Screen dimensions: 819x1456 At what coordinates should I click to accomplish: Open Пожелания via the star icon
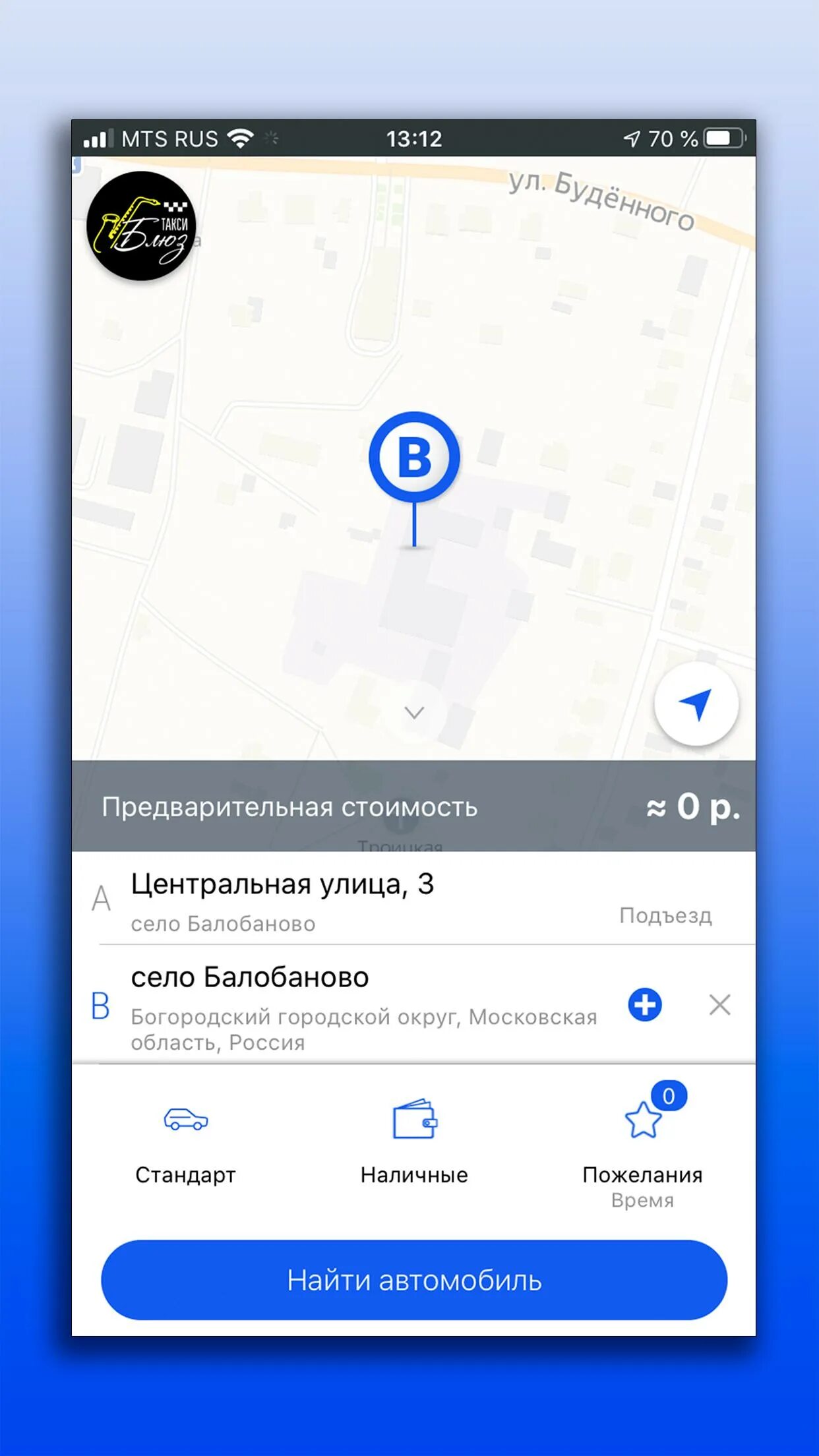click(643, 1121)
